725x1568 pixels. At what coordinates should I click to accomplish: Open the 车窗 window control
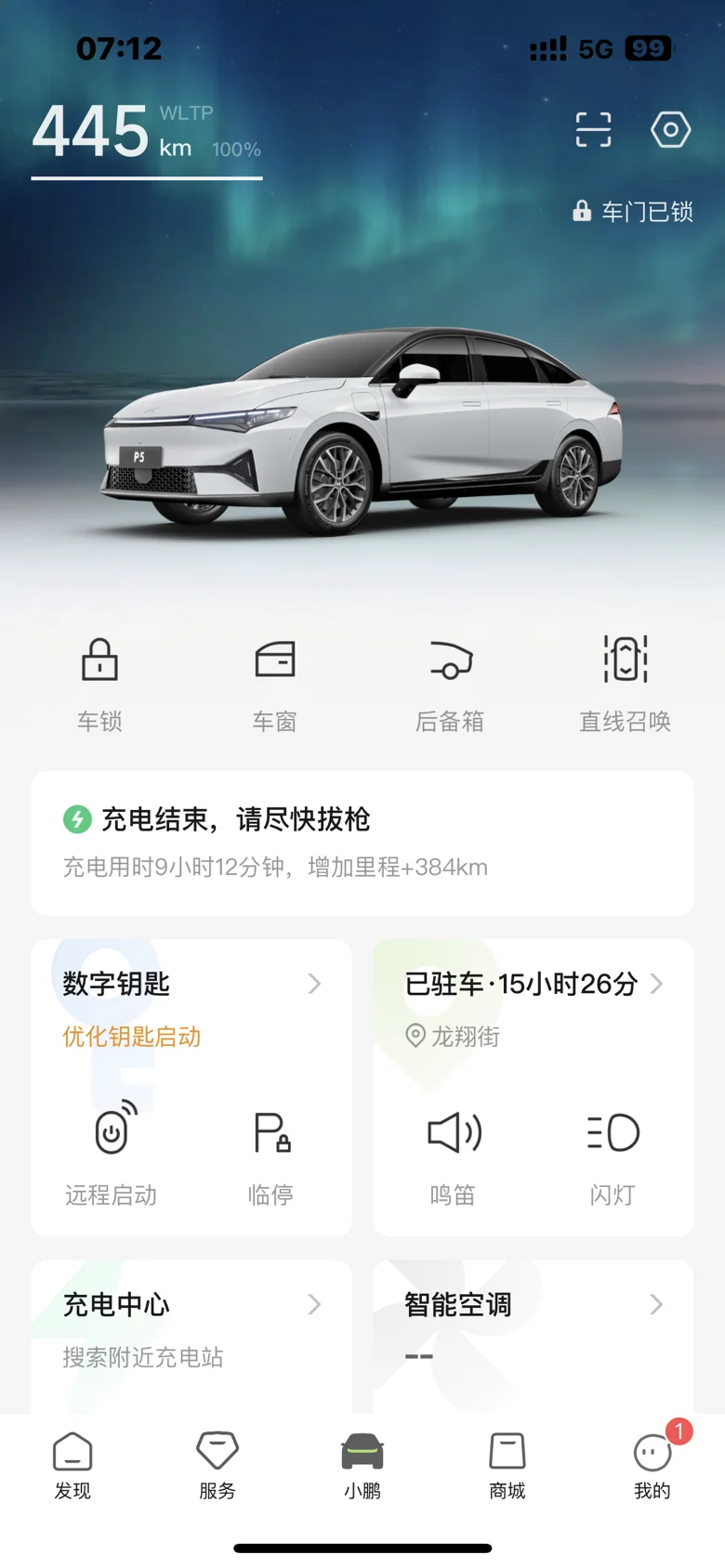tap(275, 682)
